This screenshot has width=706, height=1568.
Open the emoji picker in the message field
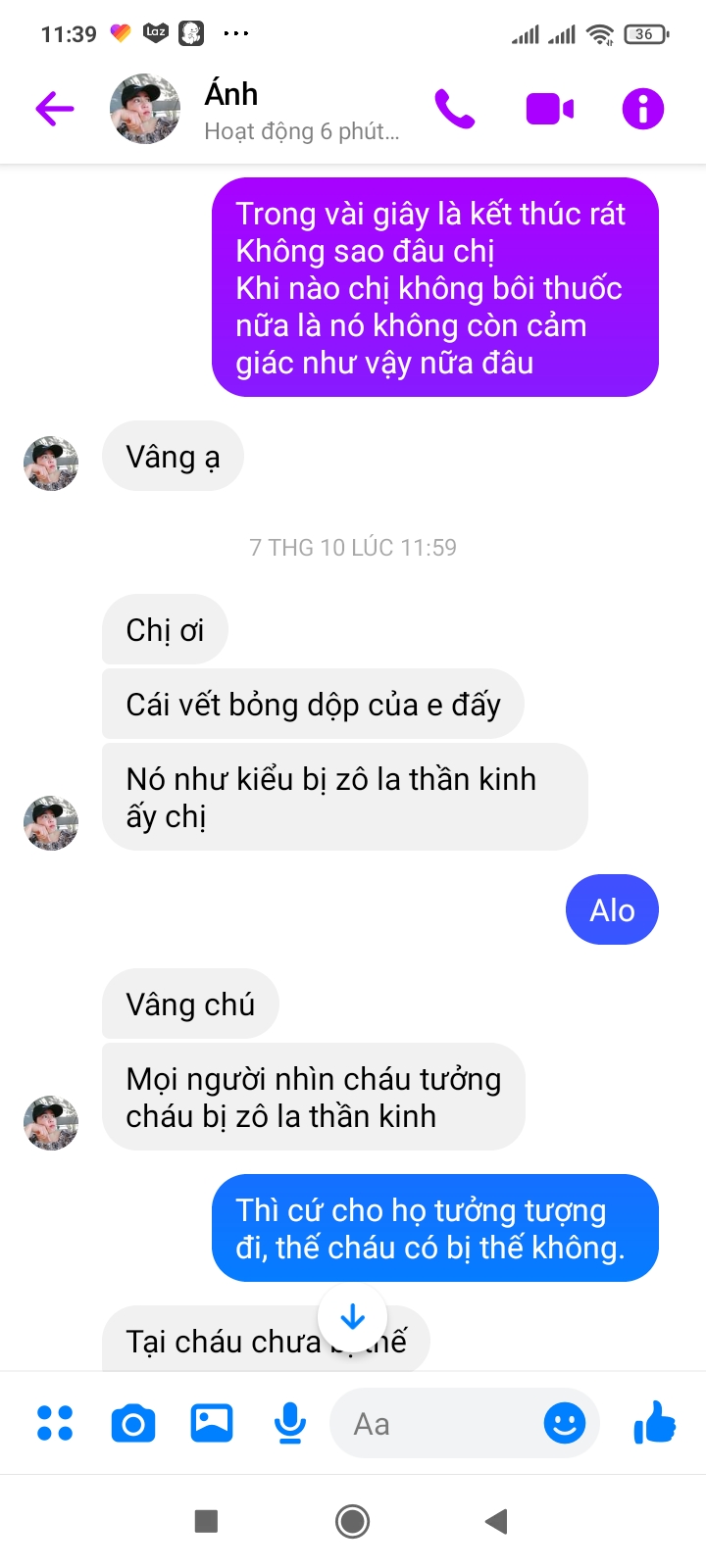(565, 1423)
